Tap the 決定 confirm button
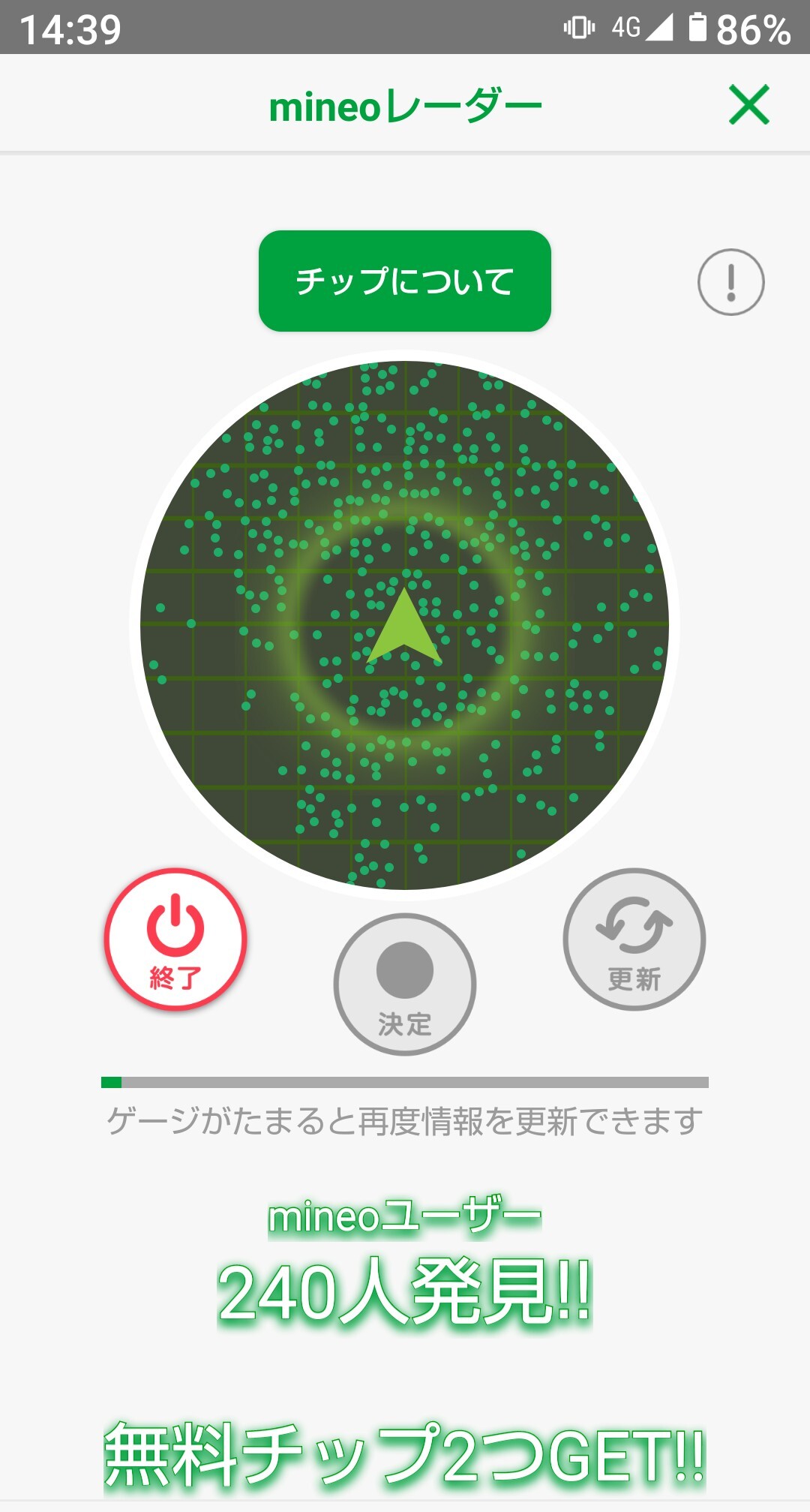 (405, 984)
